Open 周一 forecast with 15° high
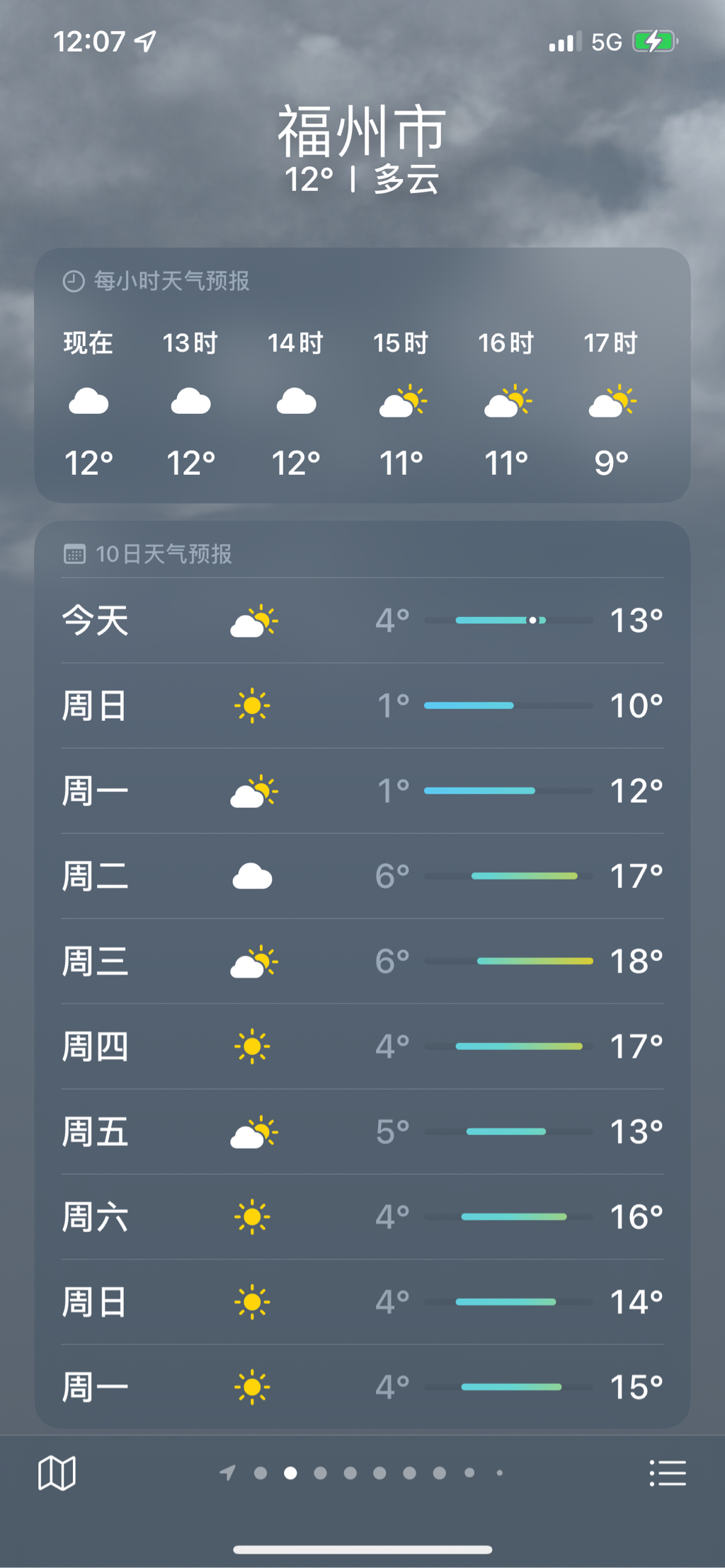 pyautogui.click(x=362, y=1386)
